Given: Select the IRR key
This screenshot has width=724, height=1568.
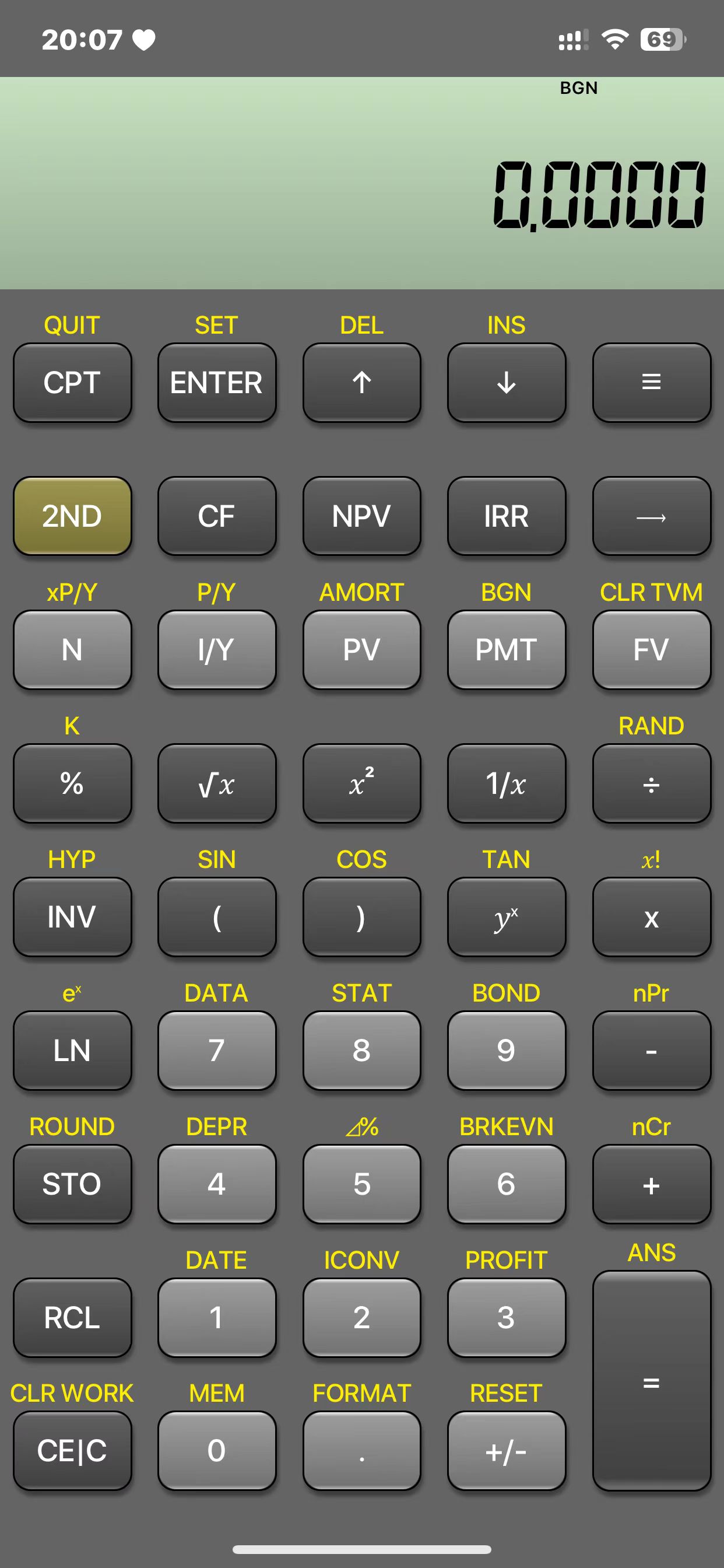Looking at the screenshot, I should tap(506, 516).
